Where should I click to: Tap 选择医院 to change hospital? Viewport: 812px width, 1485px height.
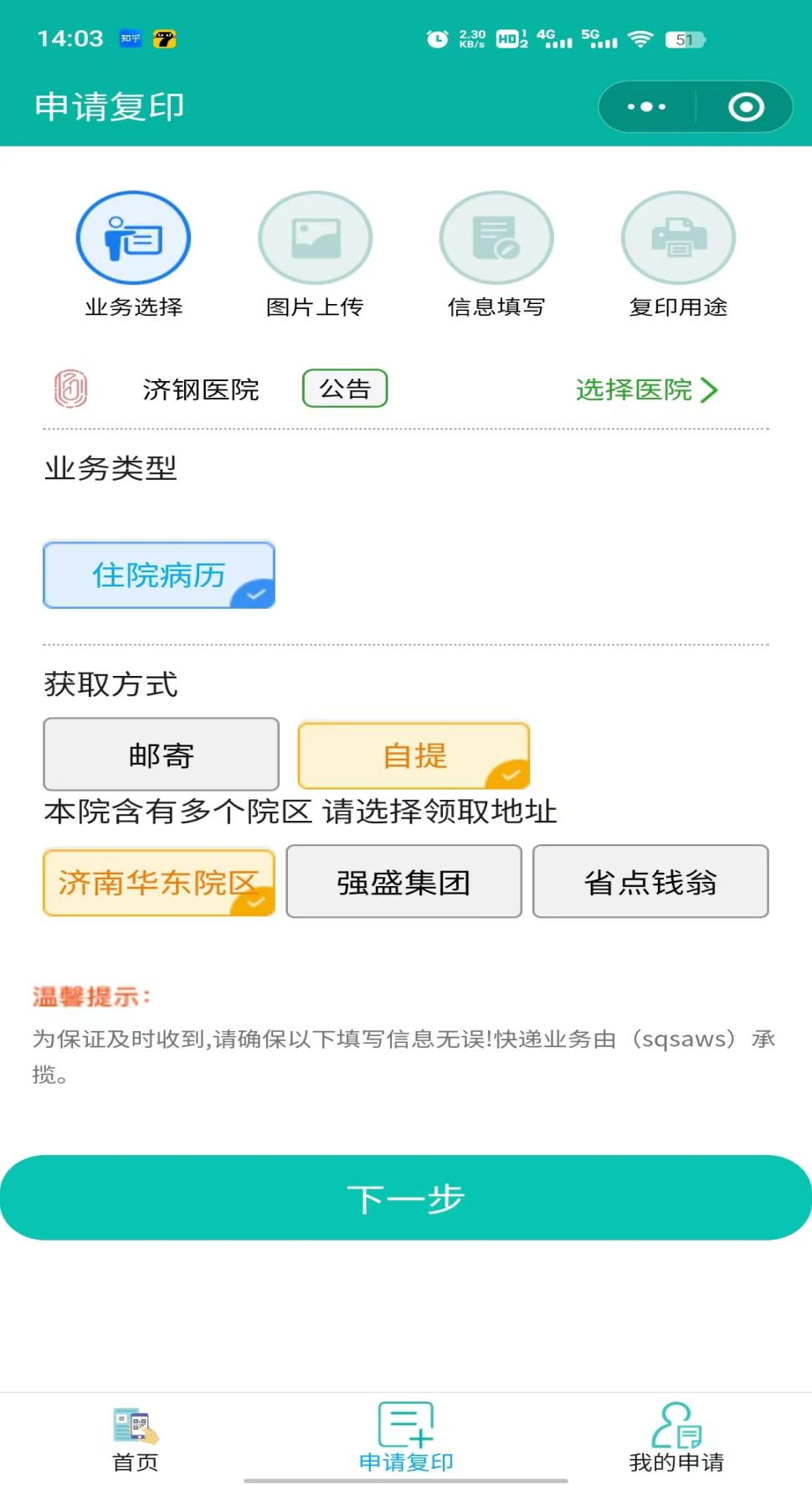pyautogui.click(x=645, y=389)
